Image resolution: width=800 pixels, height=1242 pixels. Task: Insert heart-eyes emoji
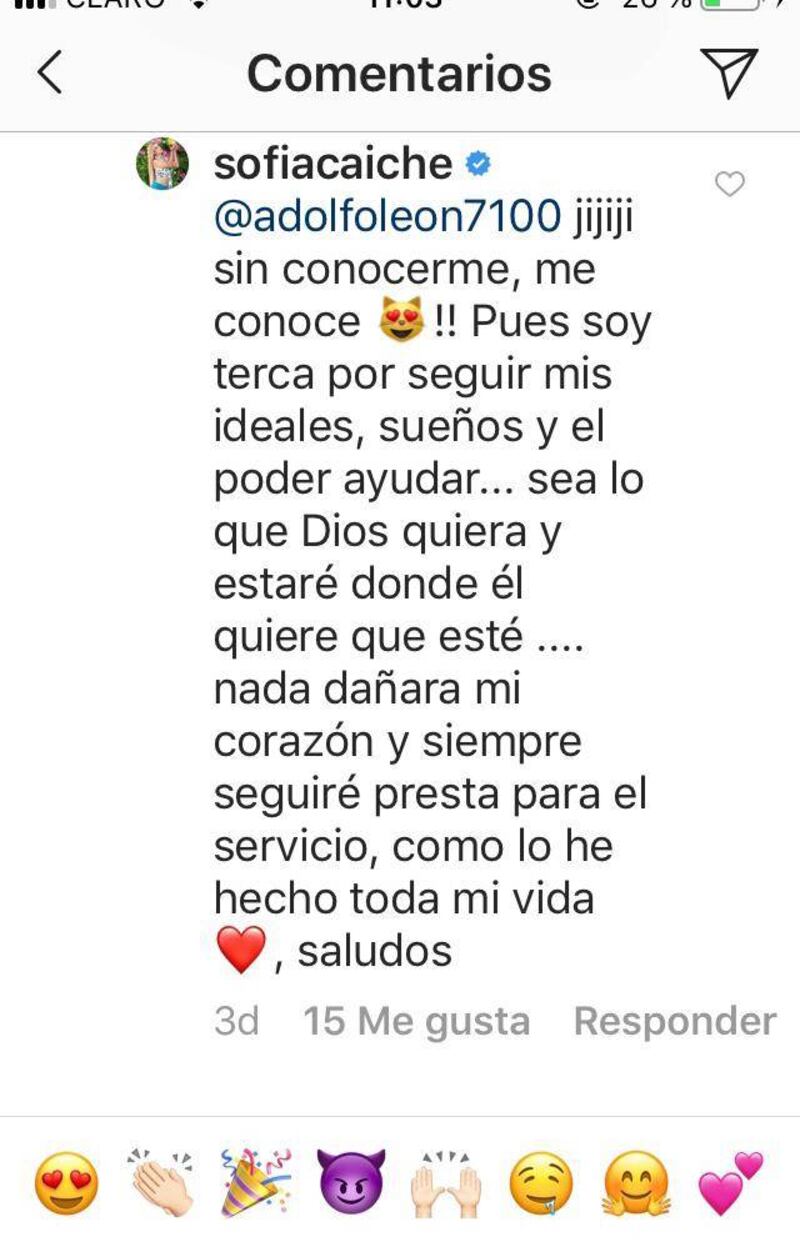(x=67, y=1184)
